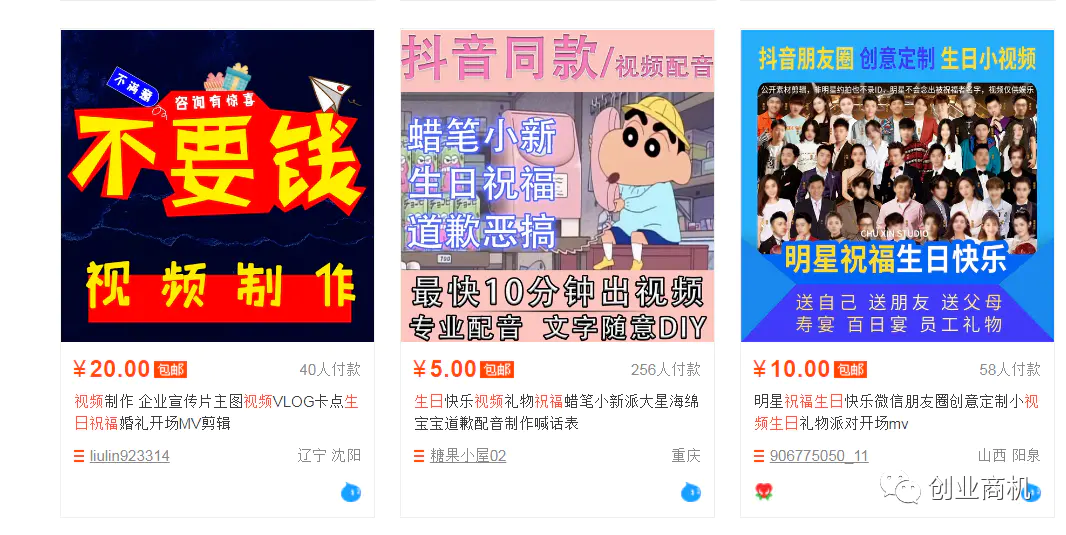
Task: Chat with seller liulin923314 via Wangwang icon
Action: pyautogui.click(x=350, y=492)
